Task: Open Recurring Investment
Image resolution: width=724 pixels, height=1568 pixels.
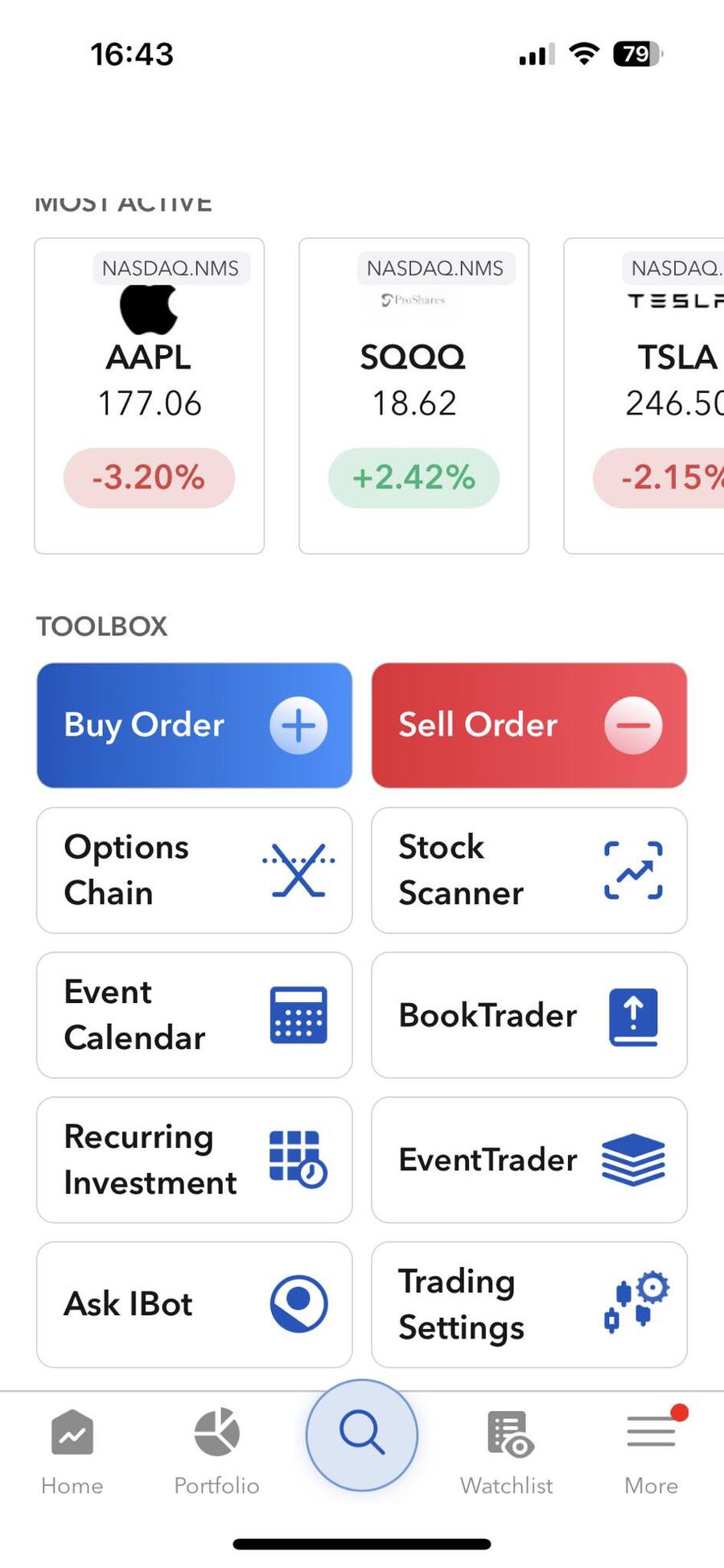Action: (x=194, y=1160)
